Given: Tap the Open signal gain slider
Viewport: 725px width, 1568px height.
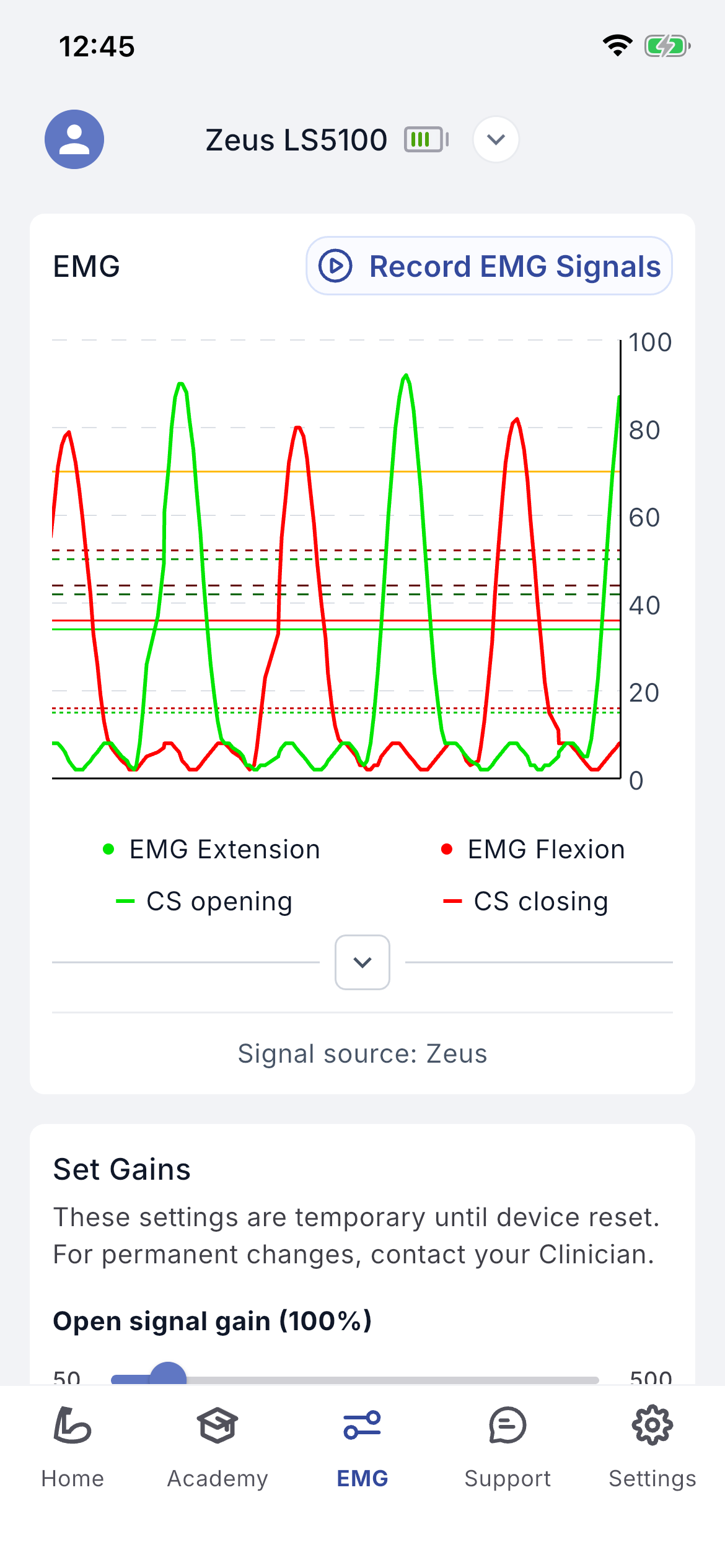Looking at the screenshot, I should (354, 1380).
